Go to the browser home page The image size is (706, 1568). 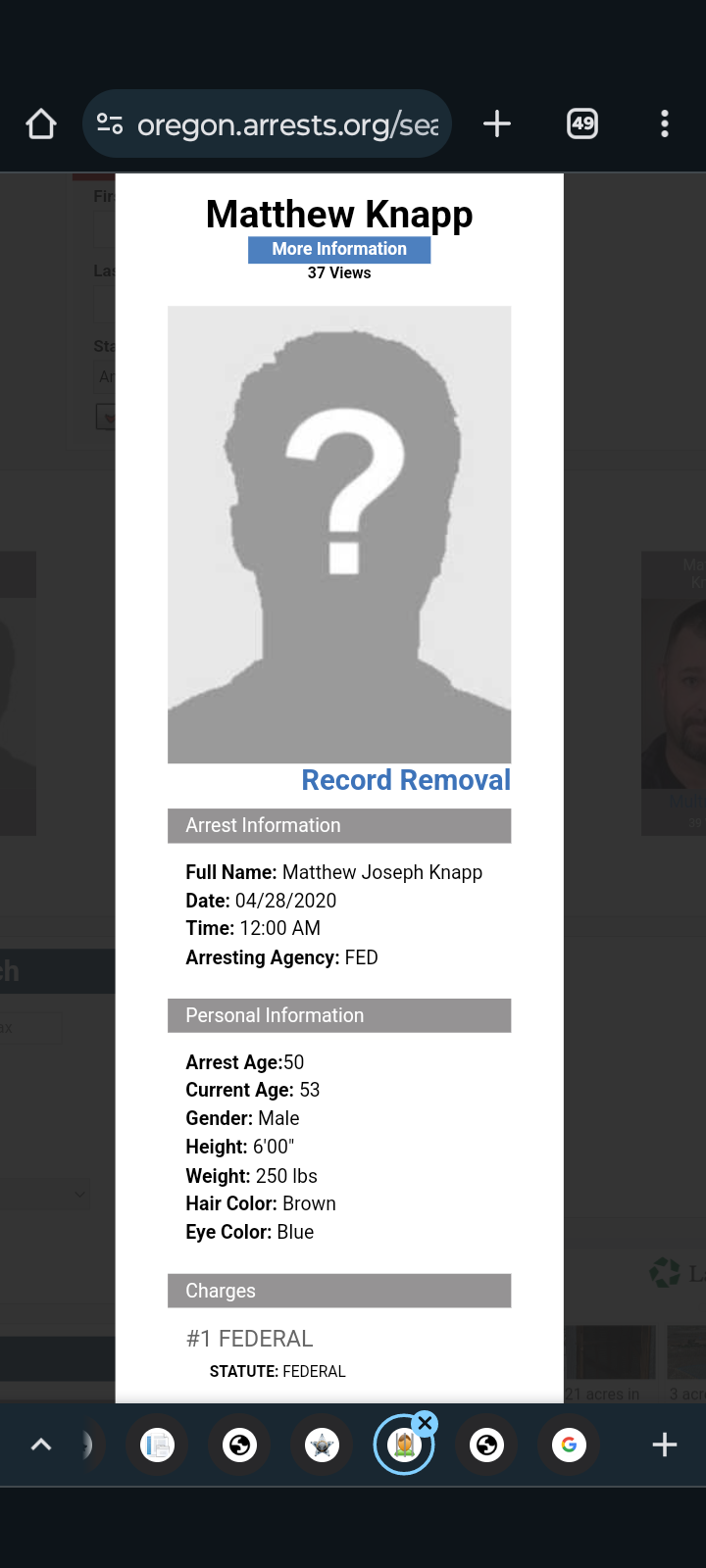(x=41, y=124)
